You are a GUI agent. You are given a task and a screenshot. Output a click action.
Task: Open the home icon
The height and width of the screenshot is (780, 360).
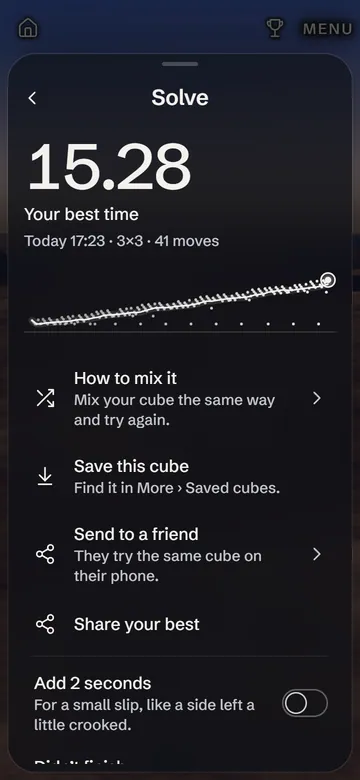28,28
